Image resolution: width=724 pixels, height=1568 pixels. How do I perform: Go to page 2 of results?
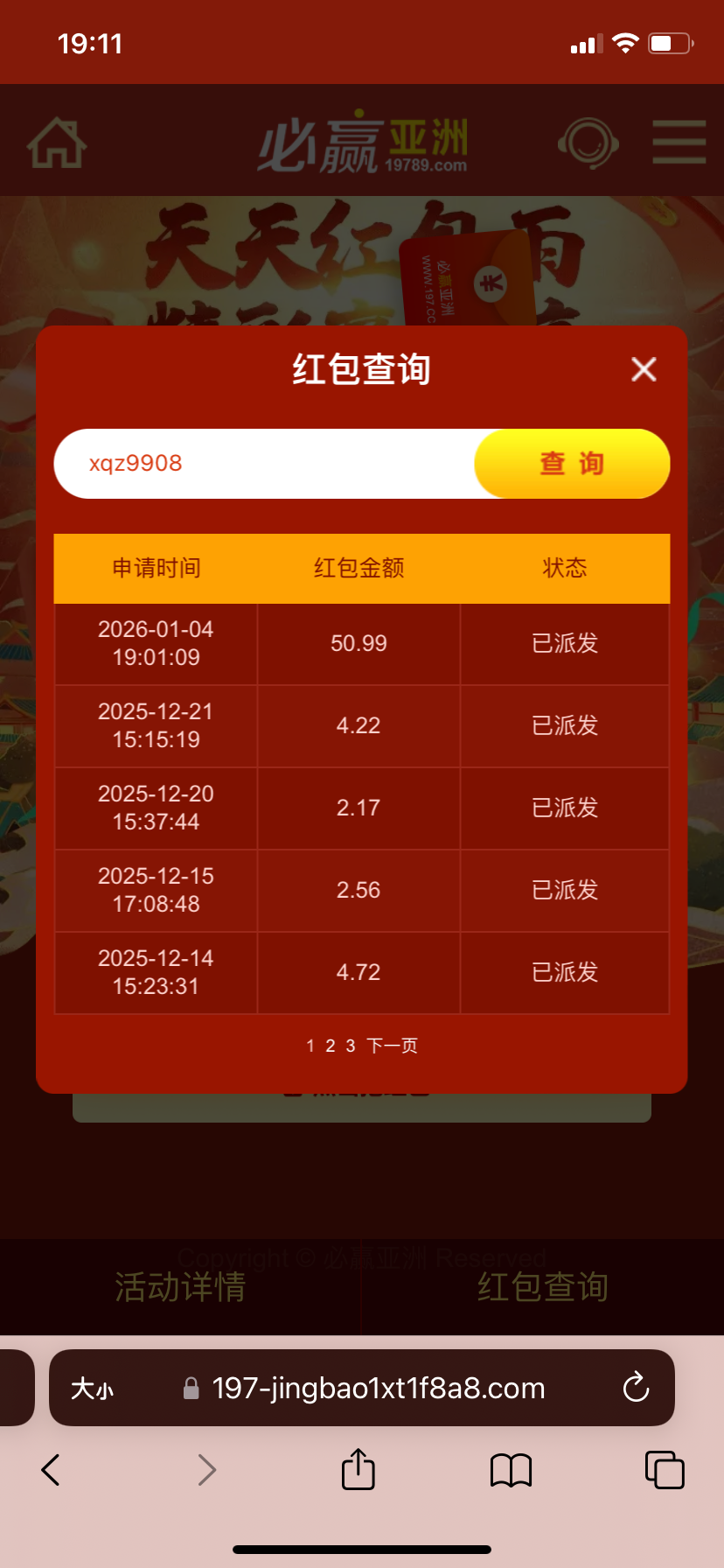(331, 1046)
